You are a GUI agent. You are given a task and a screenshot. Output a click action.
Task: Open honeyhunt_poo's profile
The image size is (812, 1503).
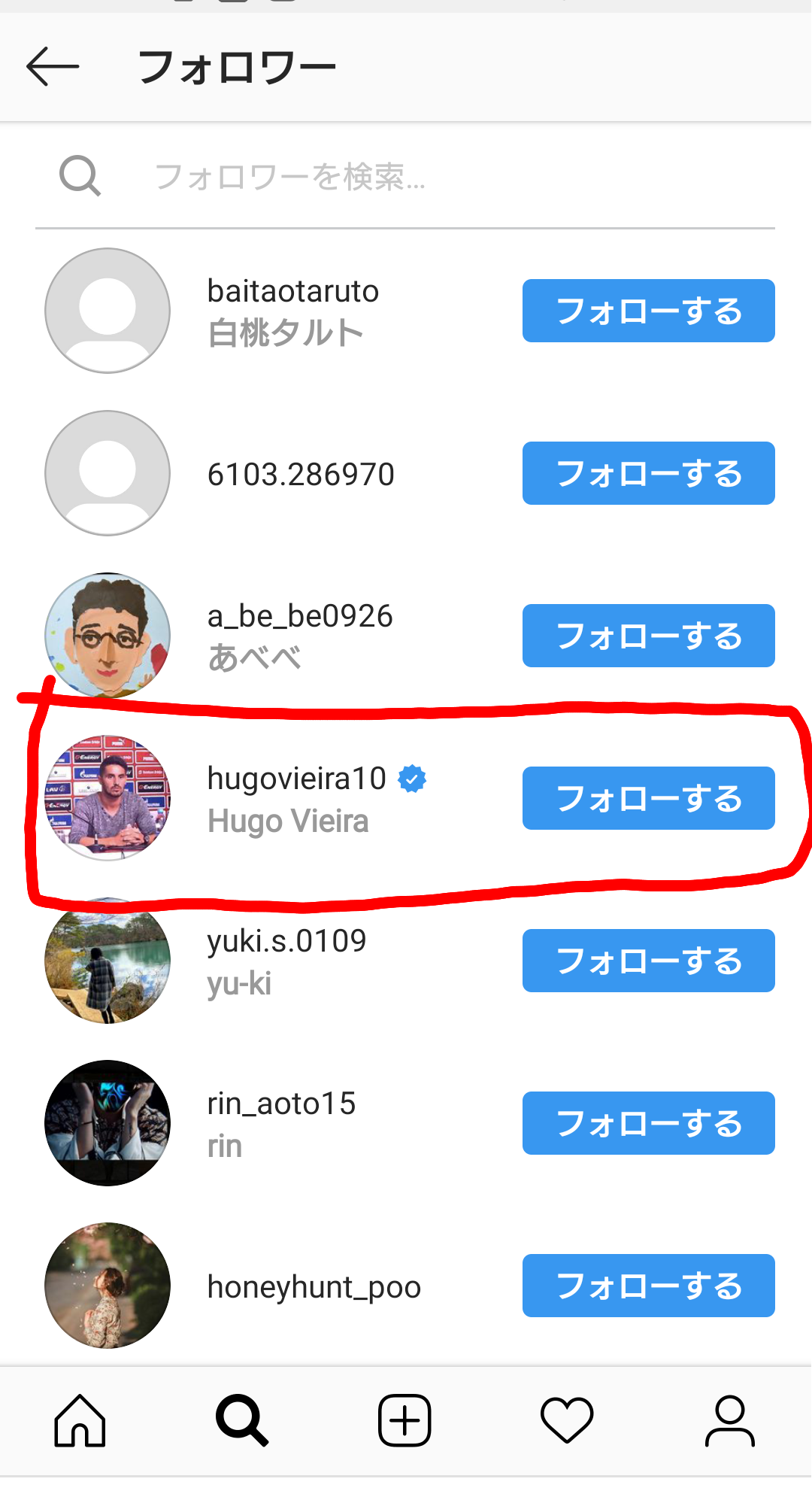tap(313, 1286)
